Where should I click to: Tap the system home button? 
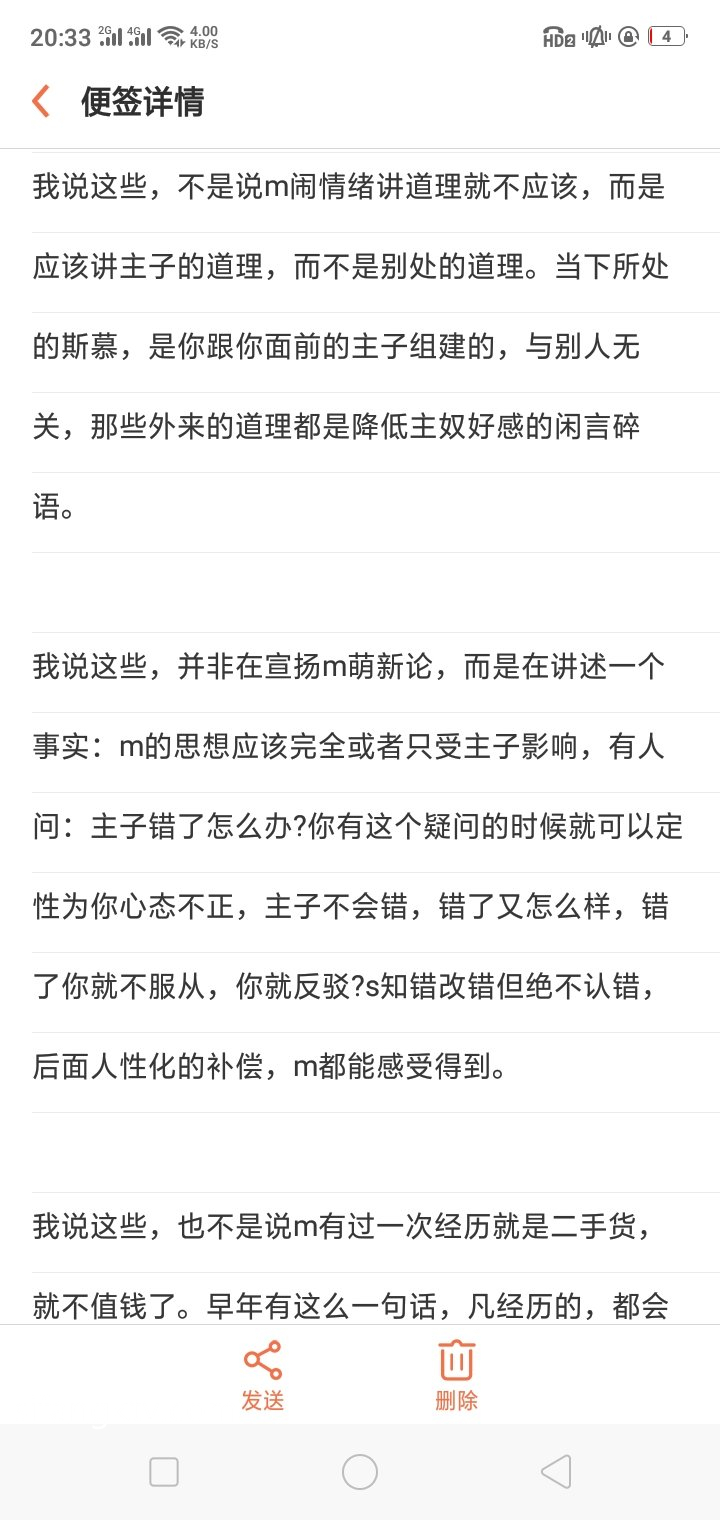pyautogui.click(x=360, y=1472)
